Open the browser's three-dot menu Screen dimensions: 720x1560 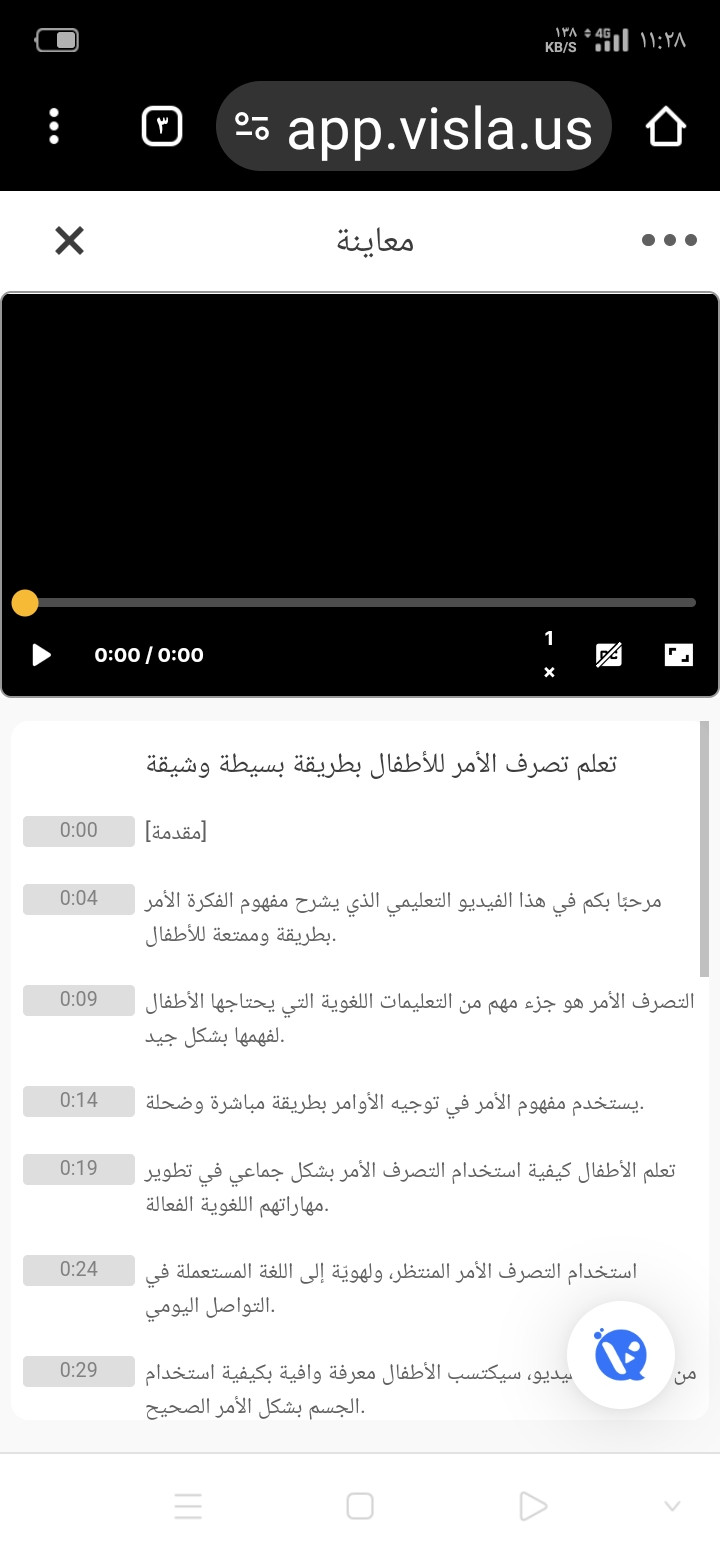tap(54, 127)
